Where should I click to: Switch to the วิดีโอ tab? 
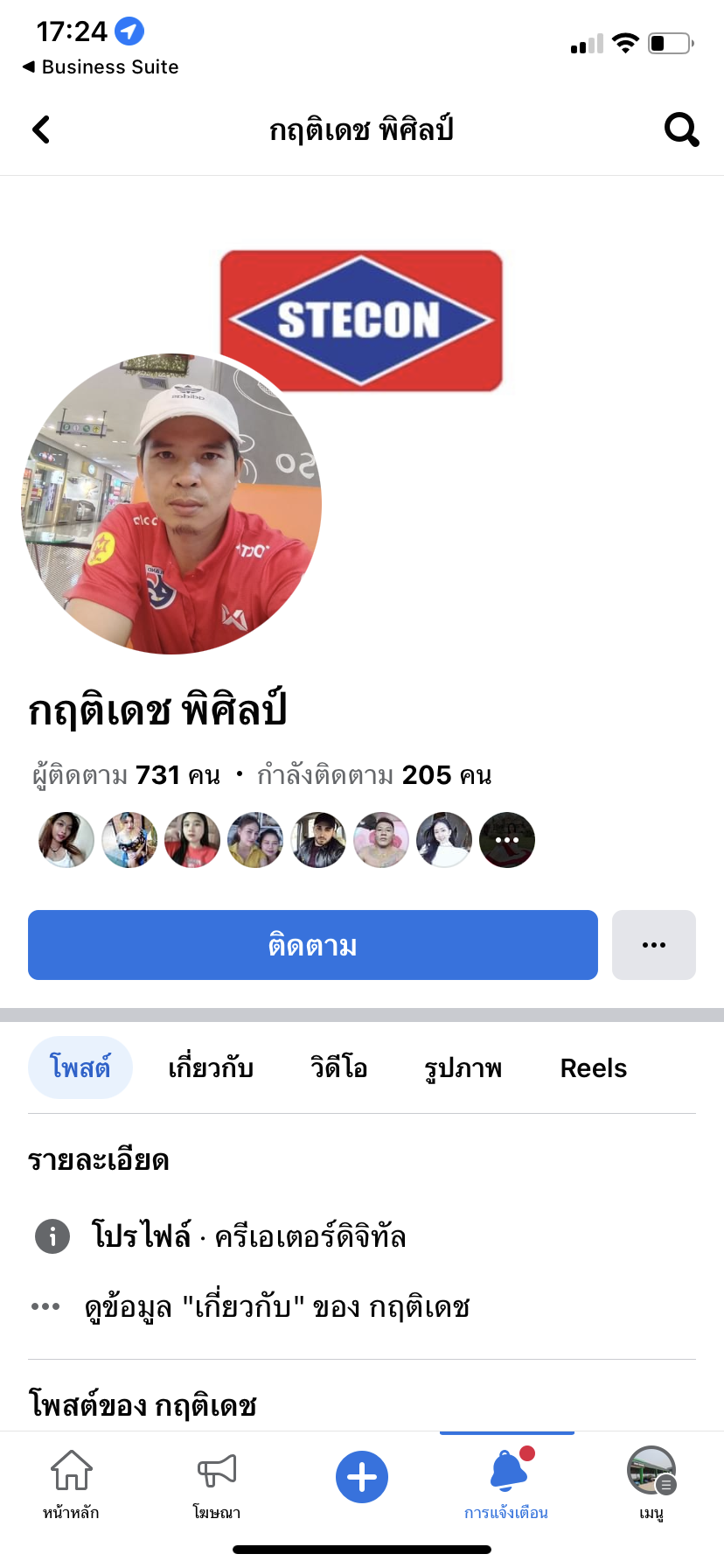pos(338,1068)
